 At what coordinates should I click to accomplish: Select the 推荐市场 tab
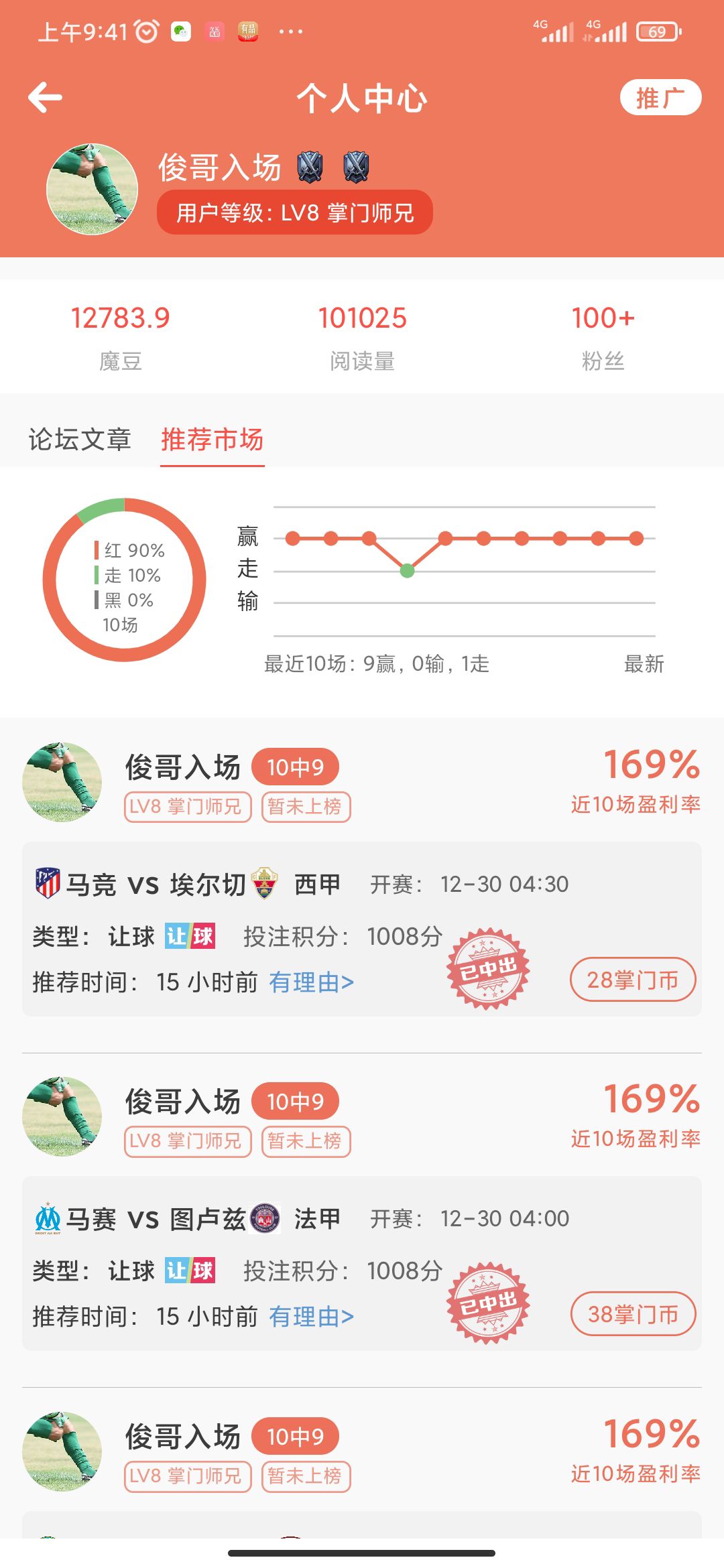coord(212,440)
